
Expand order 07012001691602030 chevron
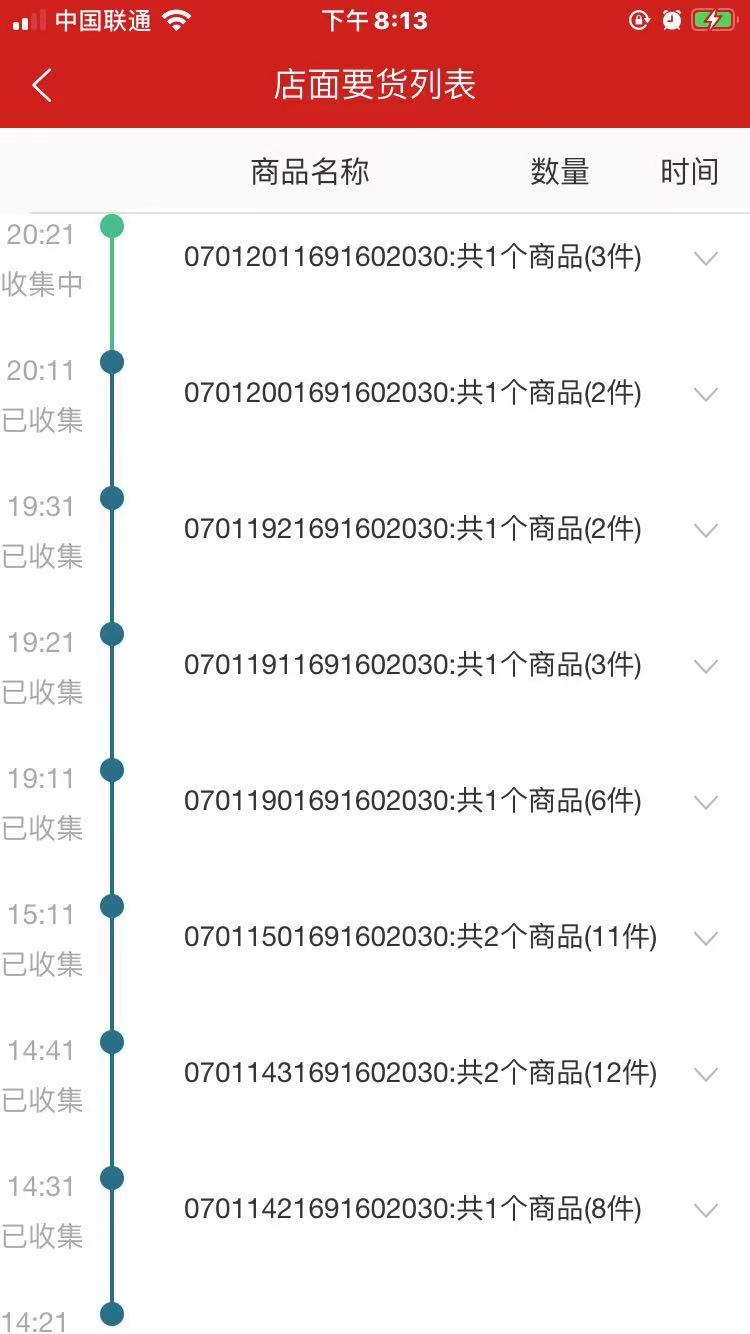click(x=706, y=394)
